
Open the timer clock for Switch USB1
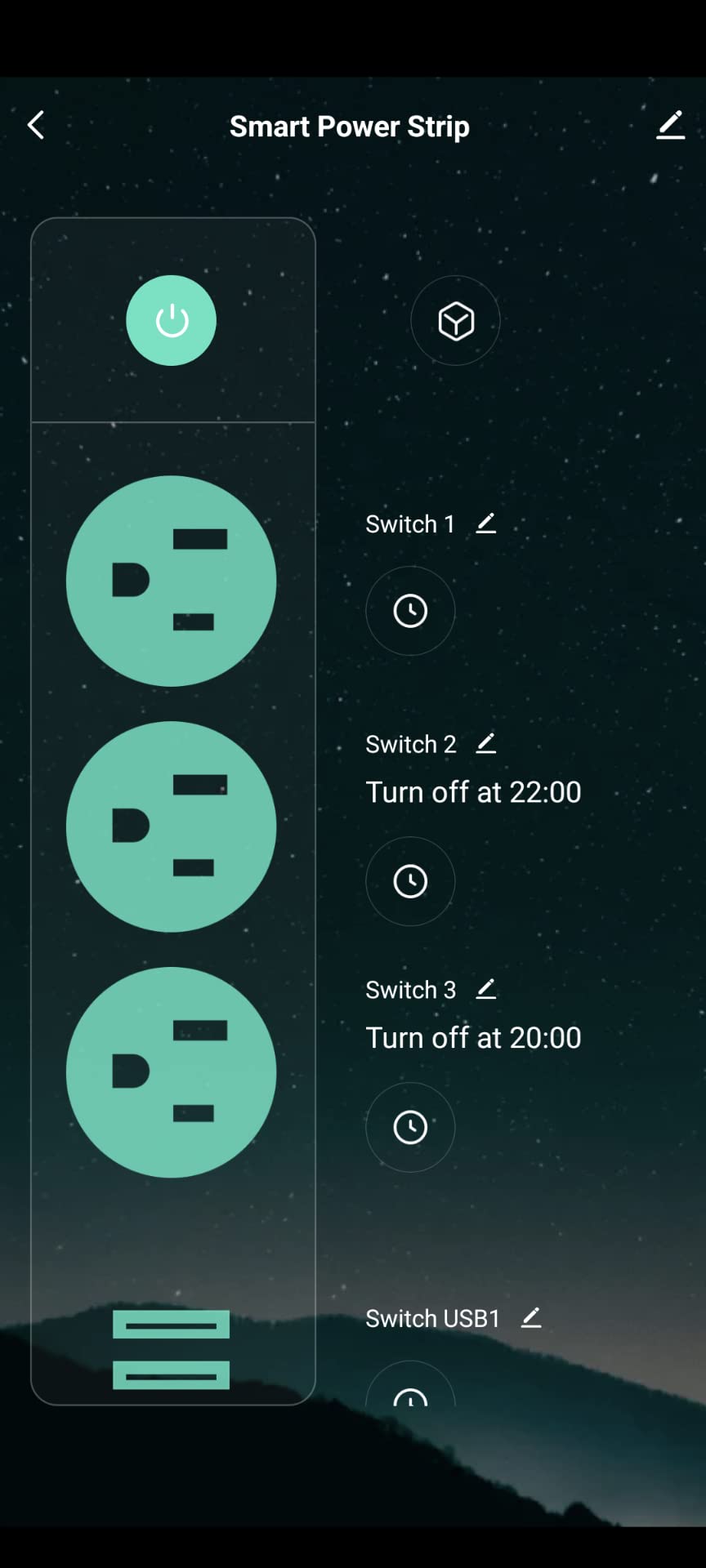coord(410,1383)
